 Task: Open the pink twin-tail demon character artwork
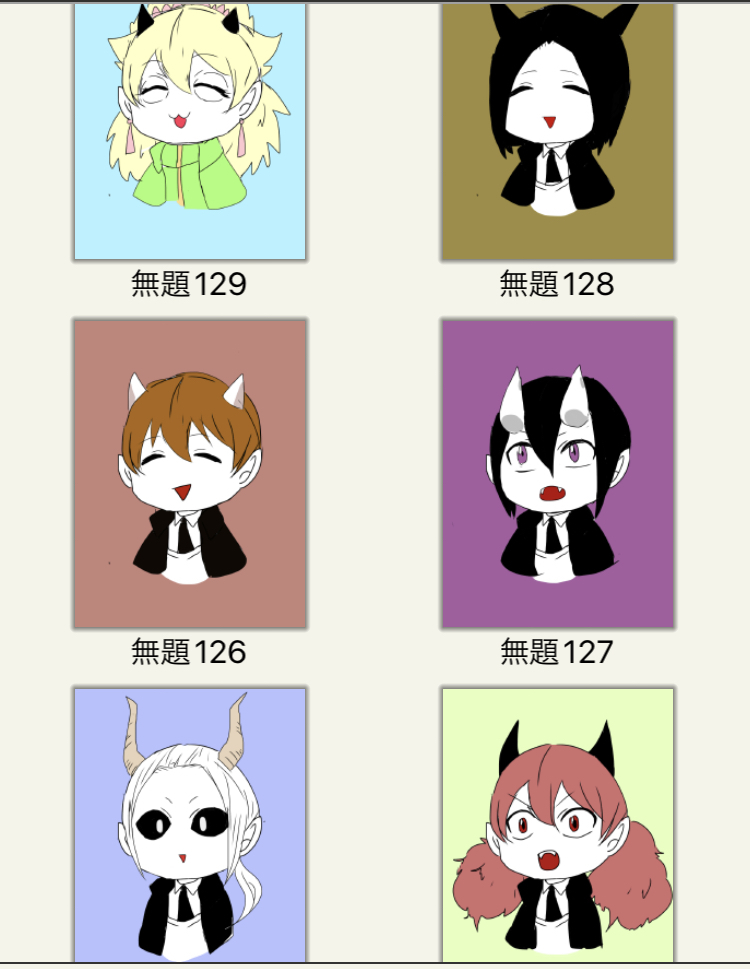[558, 825]
